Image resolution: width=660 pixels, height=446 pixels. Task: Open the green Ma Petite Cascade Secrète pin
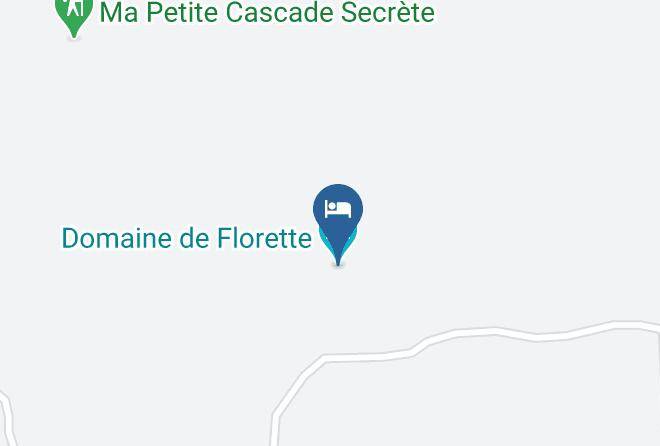pyautogui.click(x=74, y=15)
